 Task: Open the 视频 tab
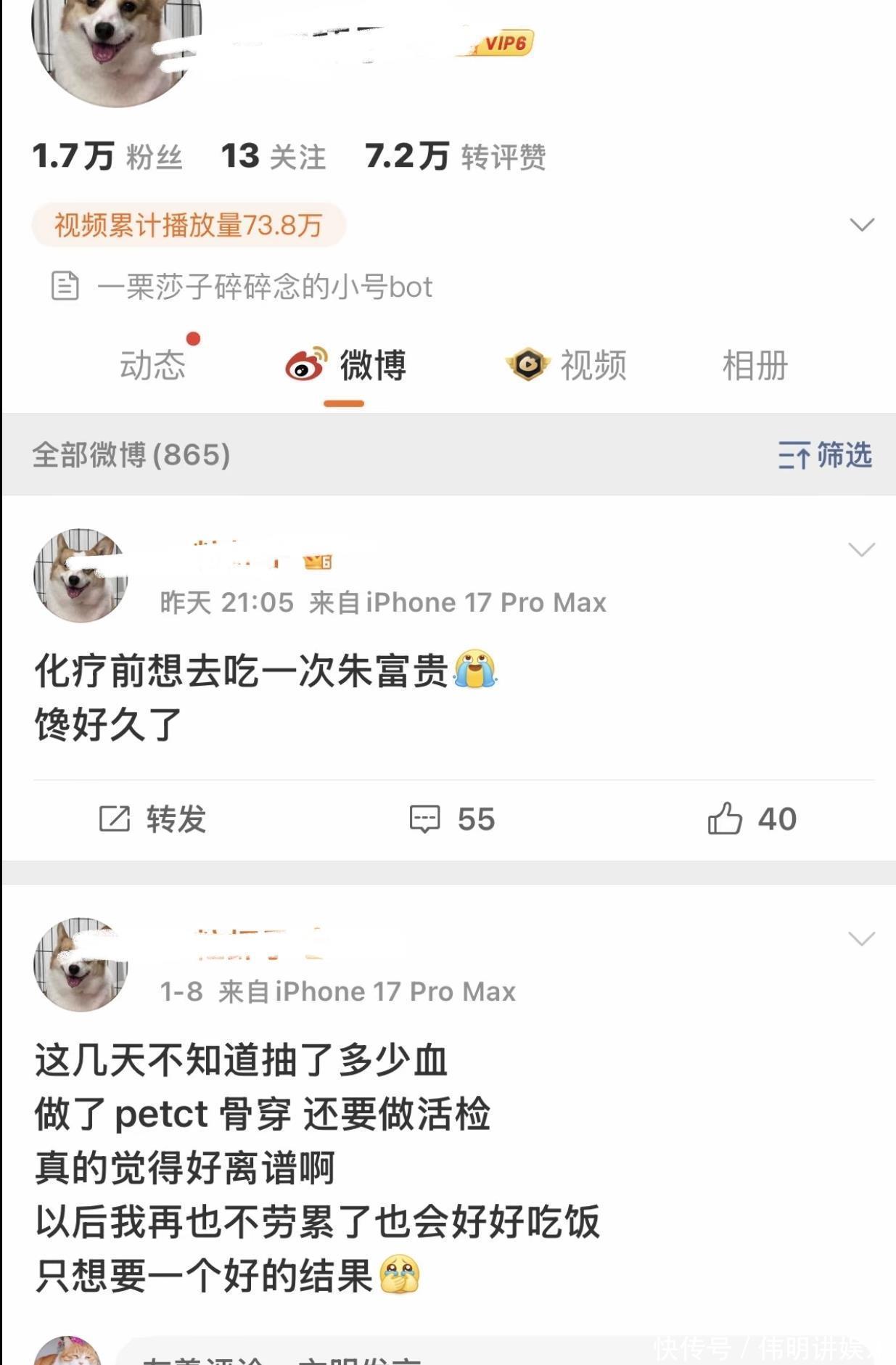567,364
